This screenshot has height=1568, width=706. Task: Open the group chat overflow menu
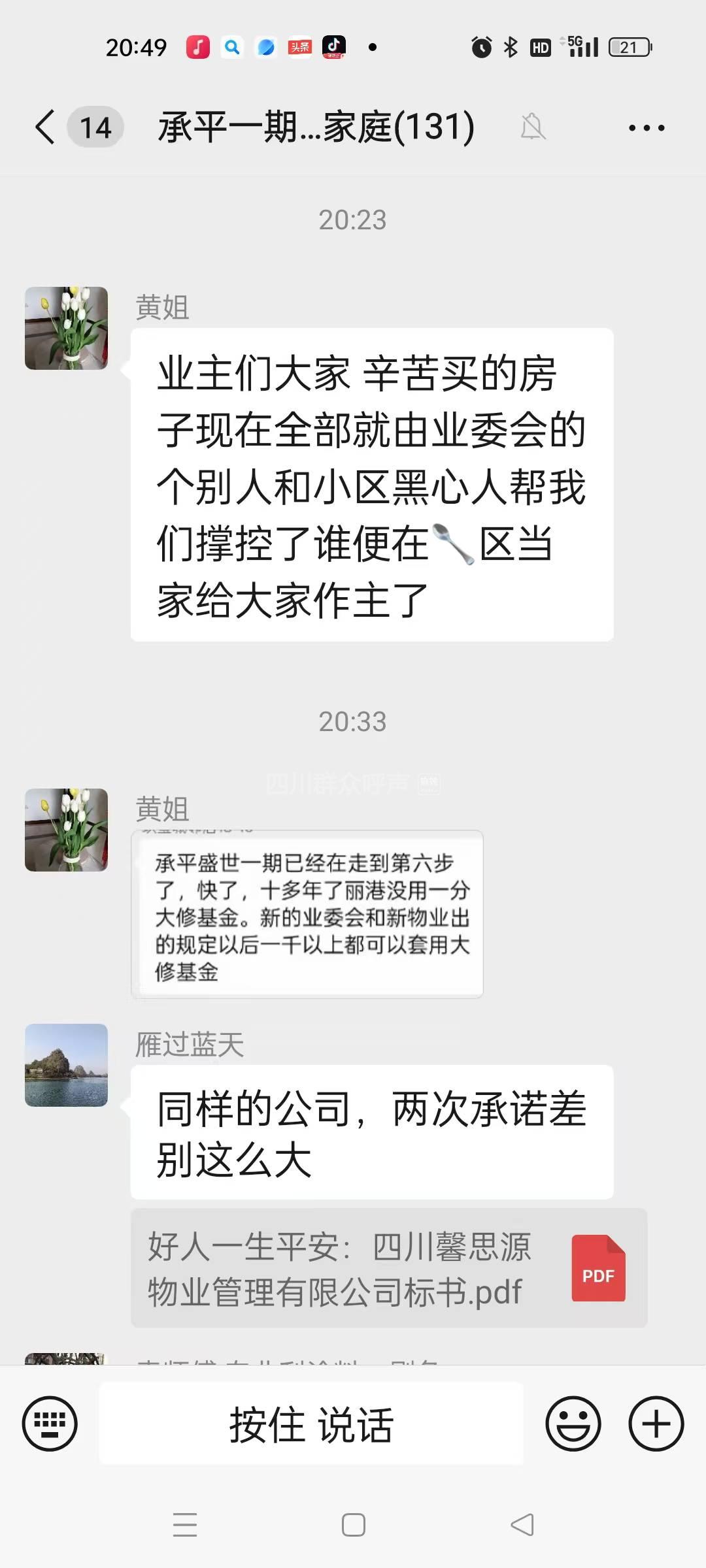point(647,127)
